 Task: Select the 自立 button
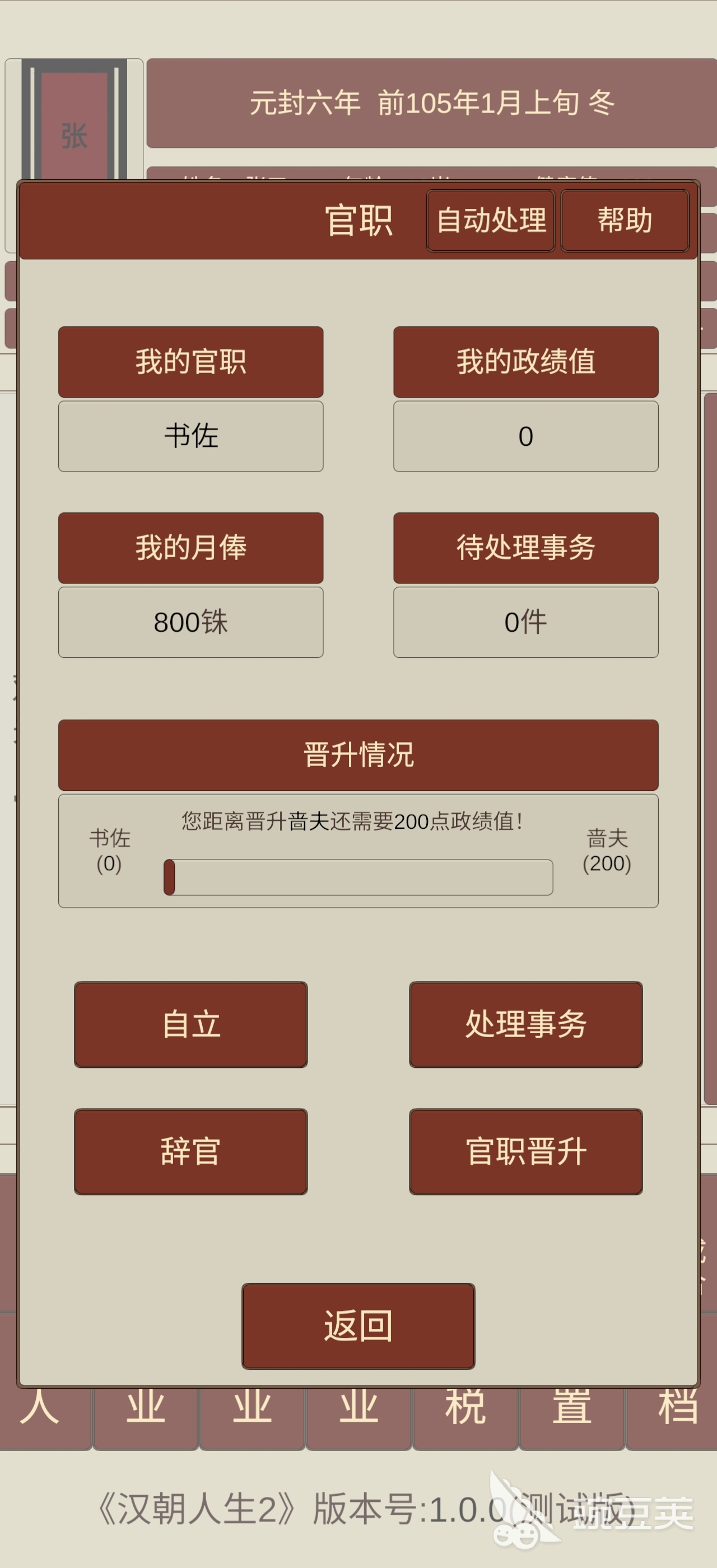(x=190, y=1024)
